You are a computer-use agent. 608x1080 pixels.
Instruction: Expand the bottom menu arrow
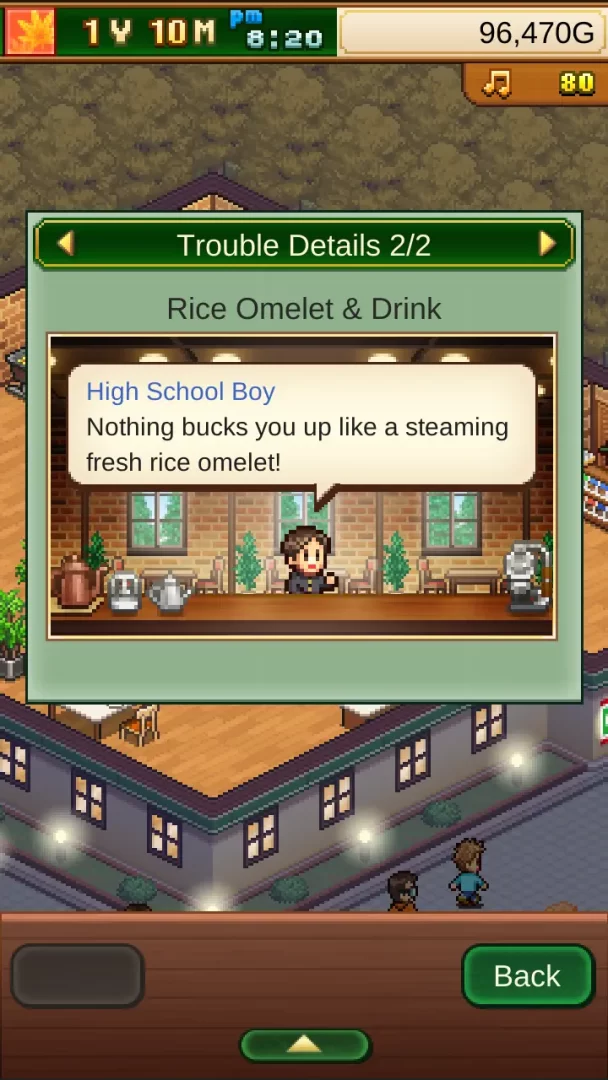tap(304, 1045)
